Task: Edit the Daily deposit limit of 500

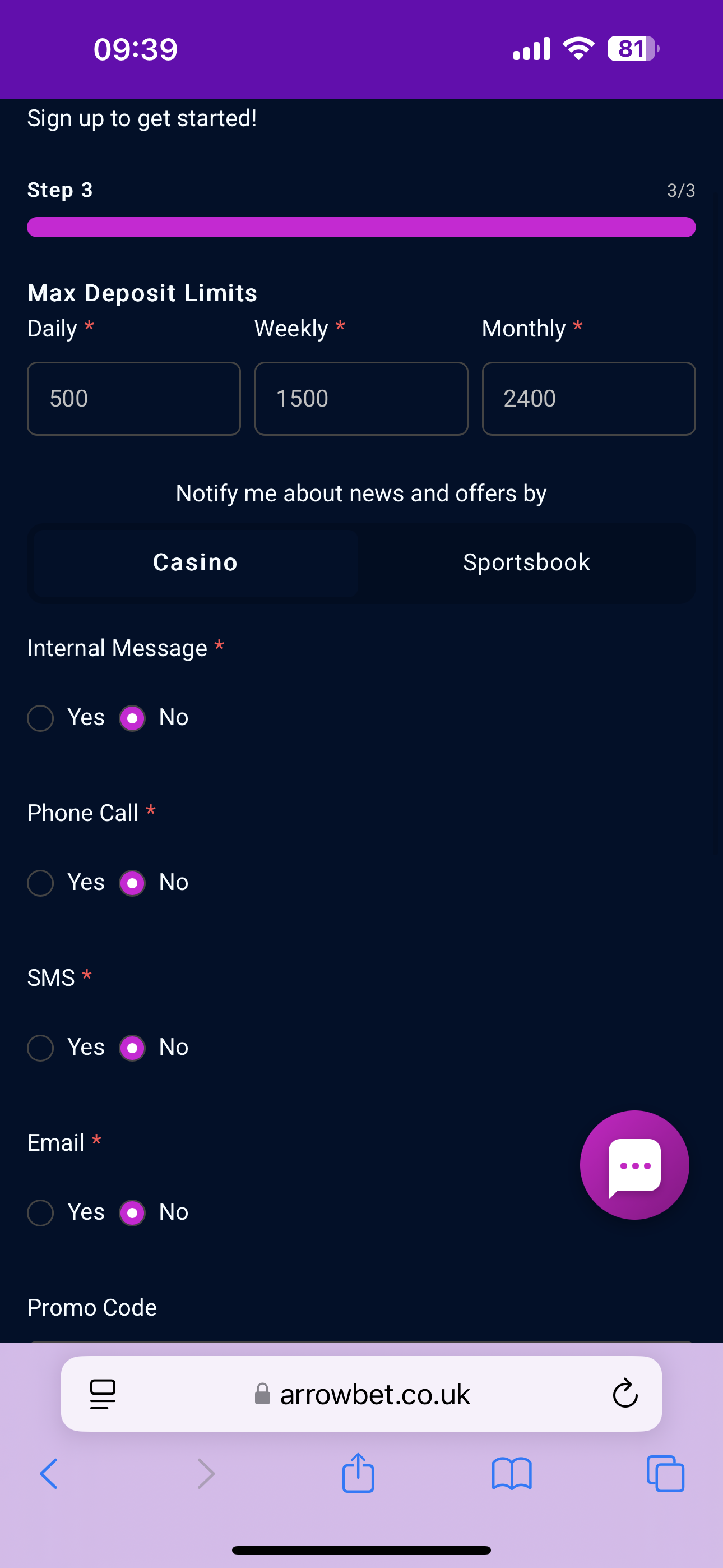Action: (x=133, y=399)
